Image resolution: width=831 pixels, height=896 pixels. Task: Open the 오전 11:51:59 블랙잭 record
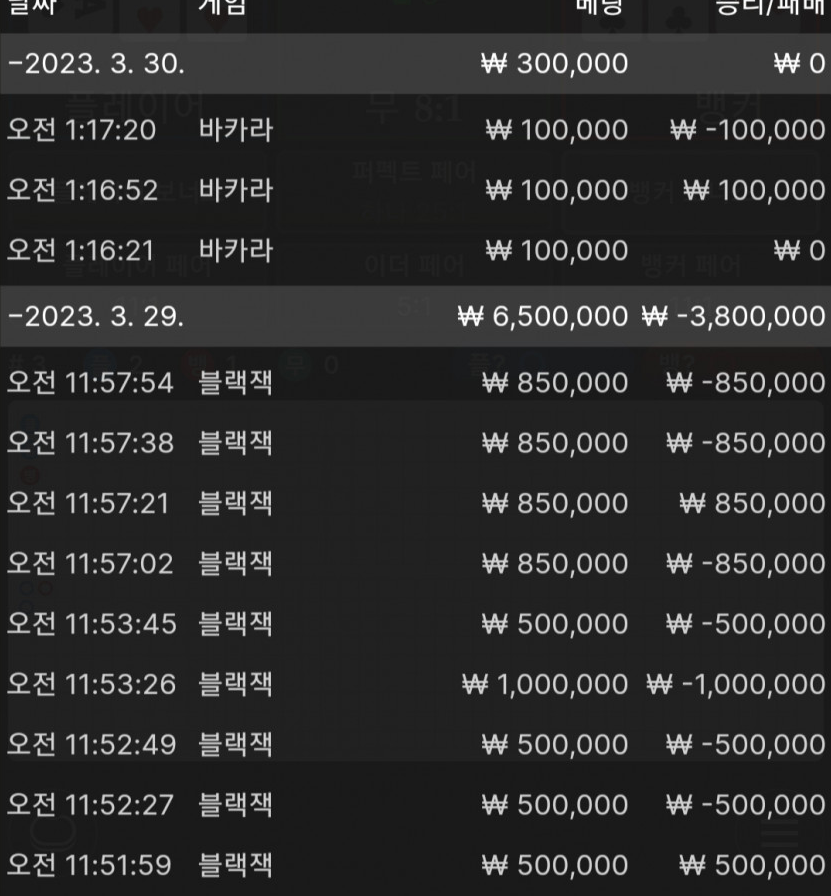pyautogui.click(x=415, y=865)
